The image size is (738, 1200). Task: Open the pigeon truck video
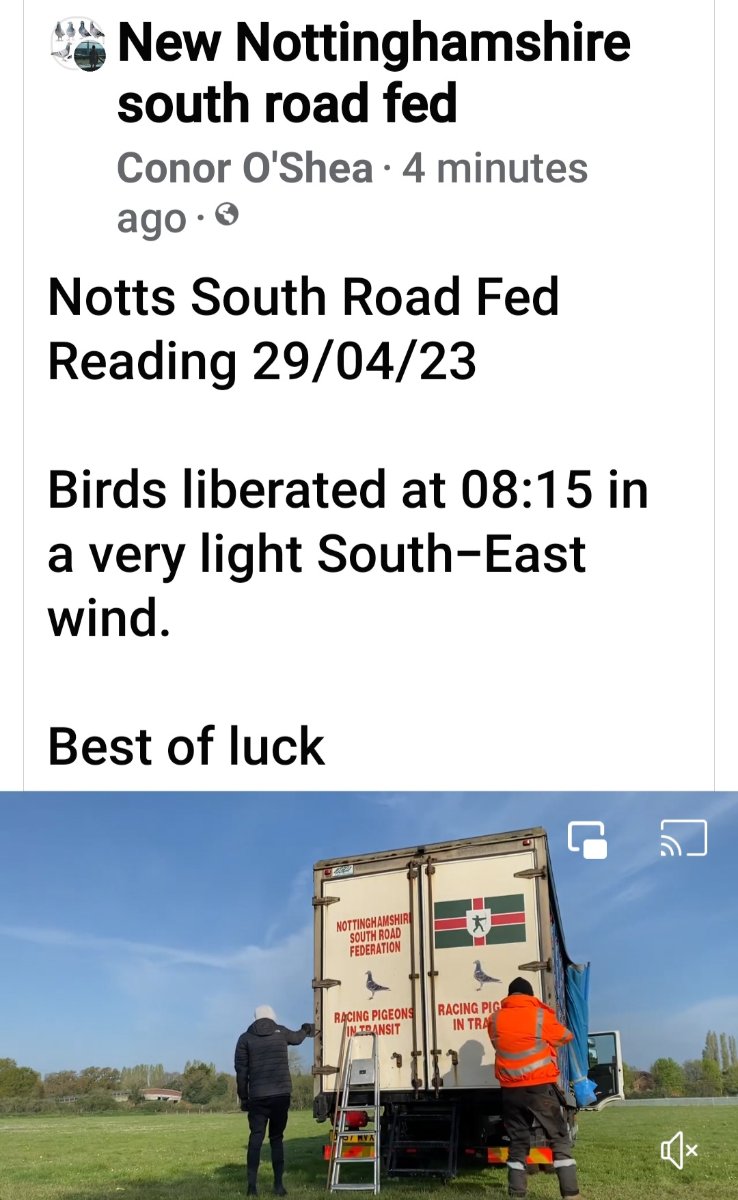369,995
